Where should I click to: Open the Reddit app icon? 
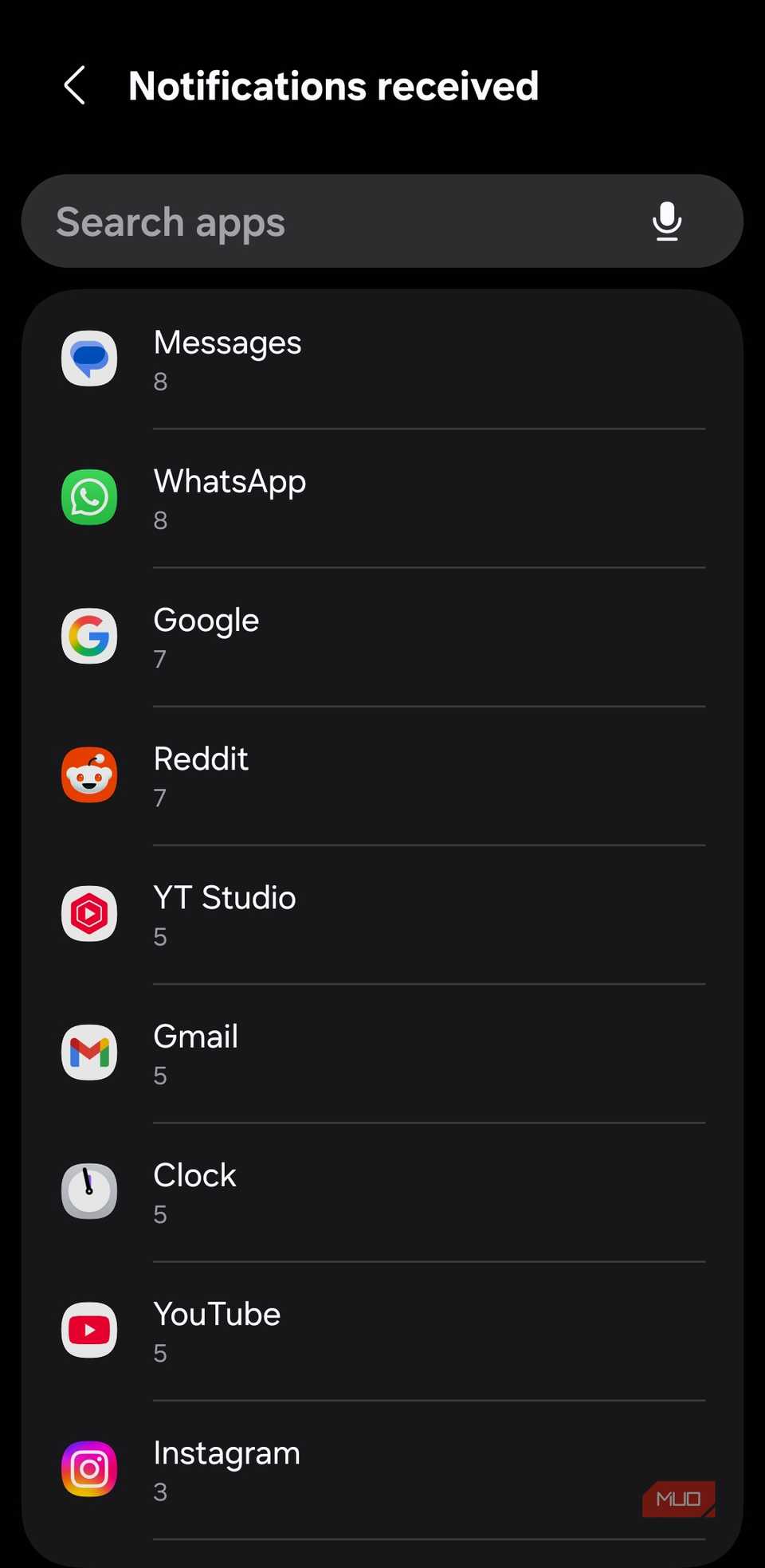(x=88, y=774)
